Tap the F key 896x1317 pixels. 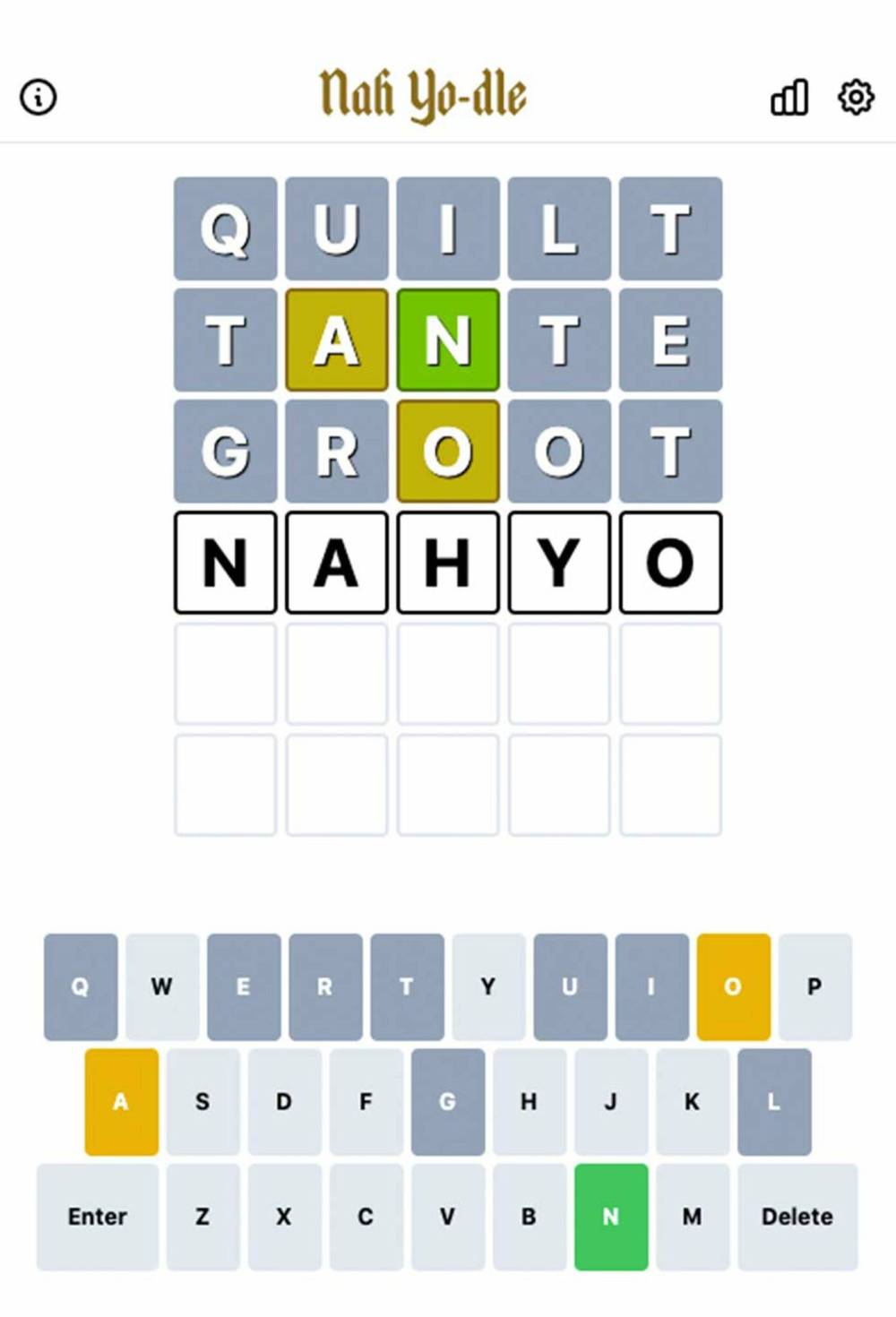366,1101
